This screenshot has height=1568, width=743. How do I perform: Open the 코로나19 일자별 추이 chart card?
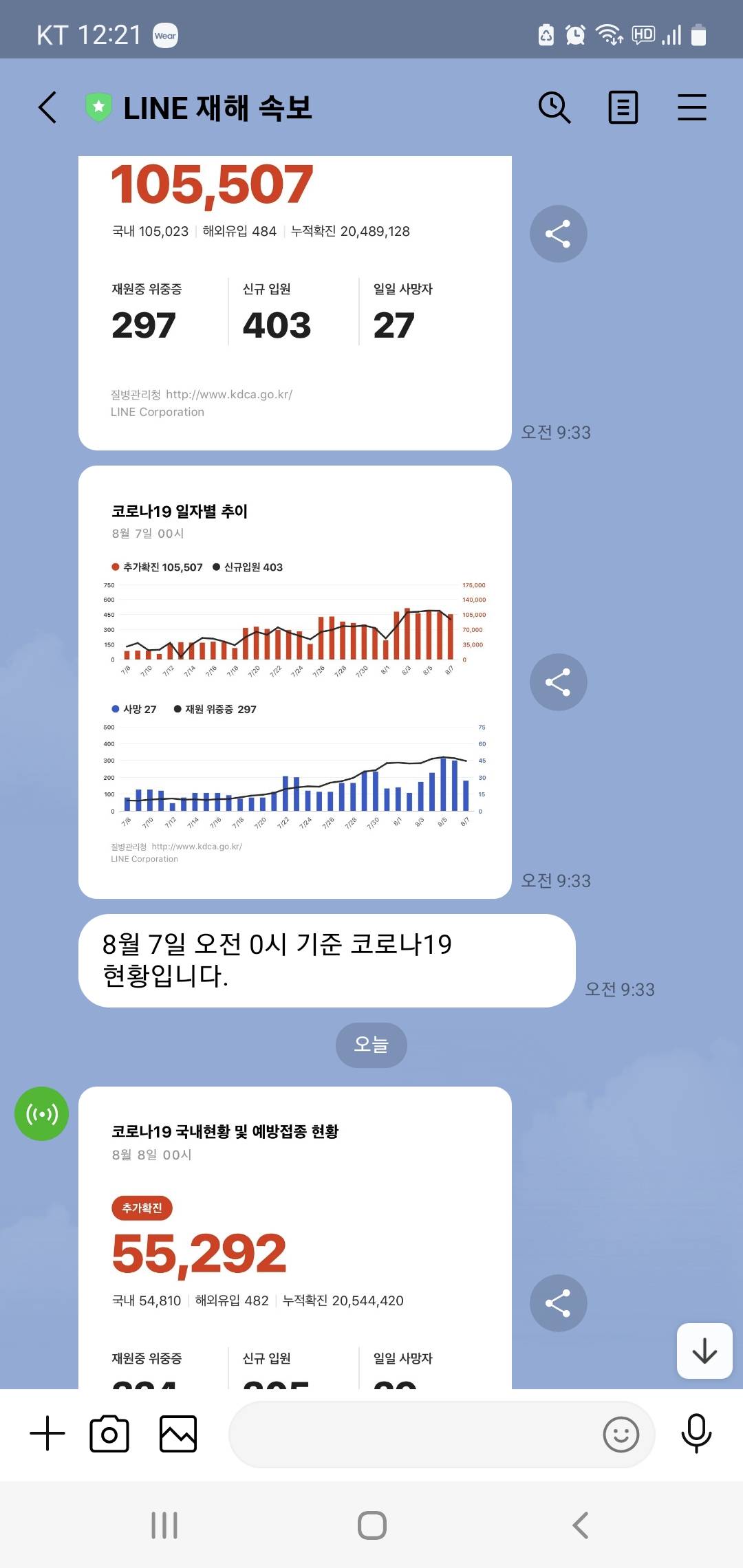pyautogui.click(x=294, y=681)
